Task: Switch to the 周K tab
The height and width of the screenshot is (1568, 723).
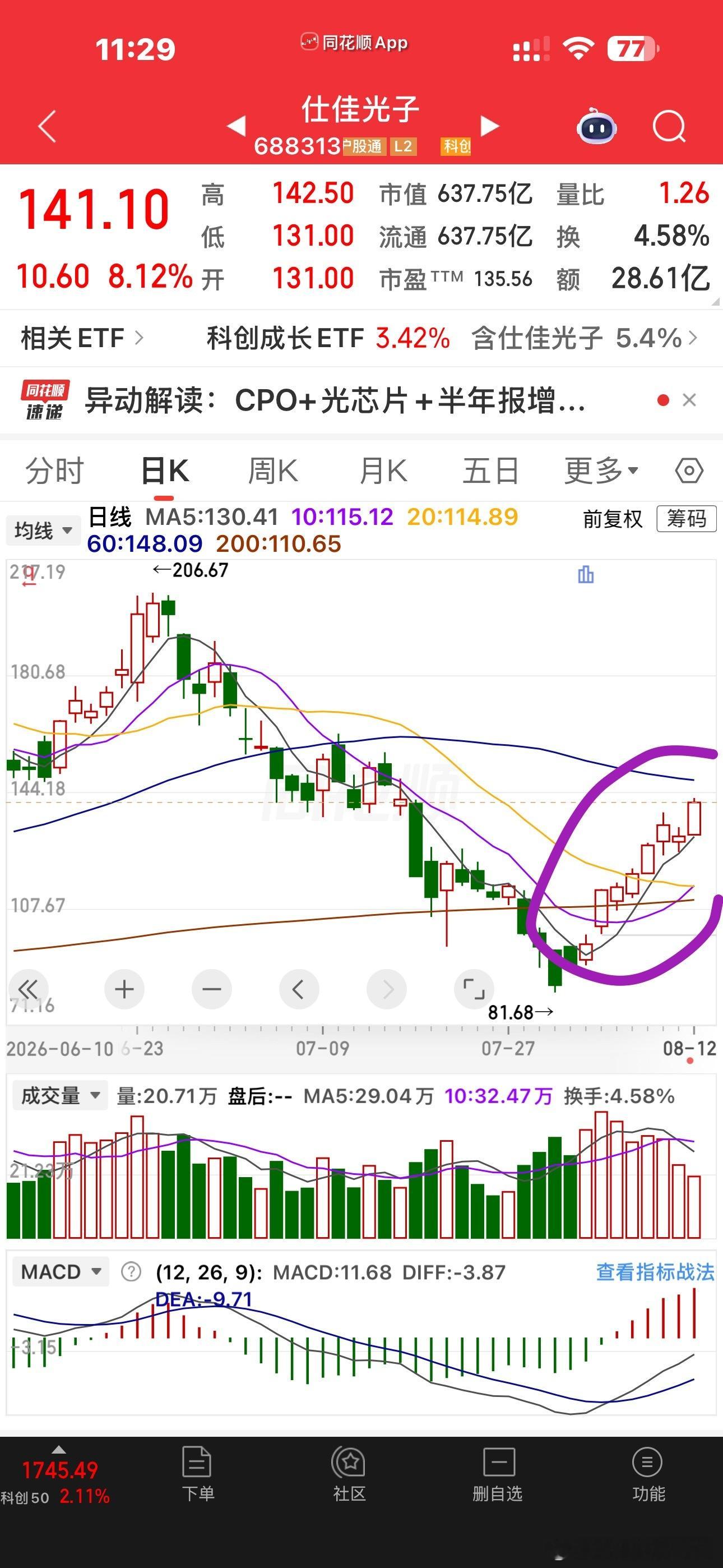Action: [x=272, y=471]
